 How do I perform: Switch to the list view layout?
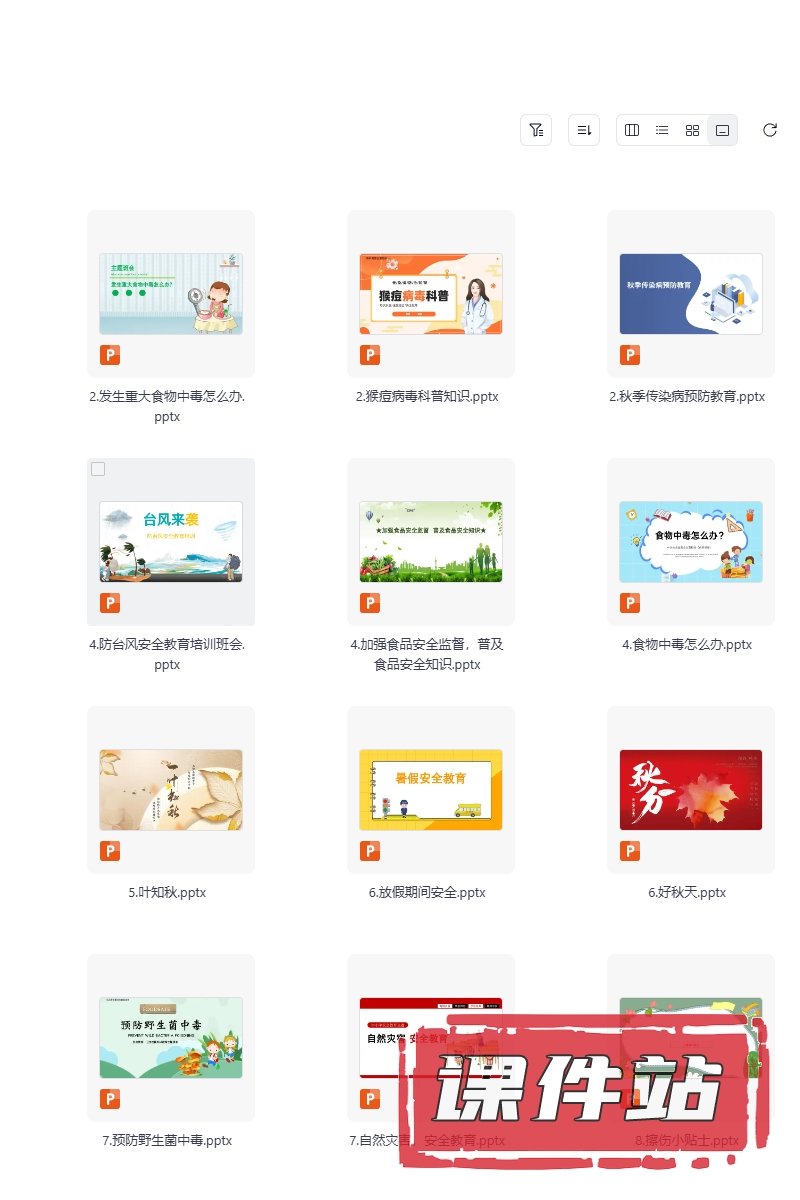point(662,130)
